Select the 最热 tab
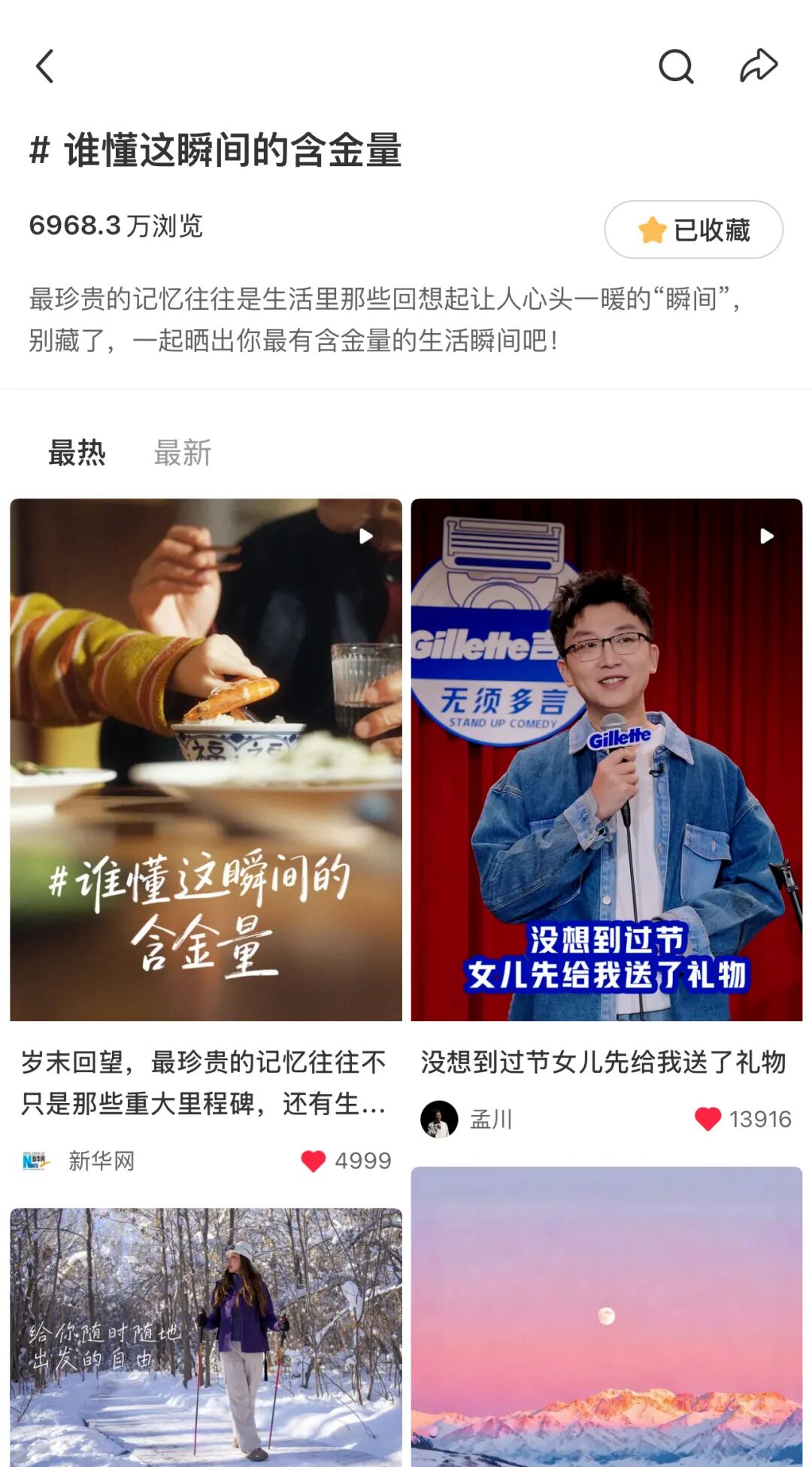812x1467 pixels. pos(77,453)
